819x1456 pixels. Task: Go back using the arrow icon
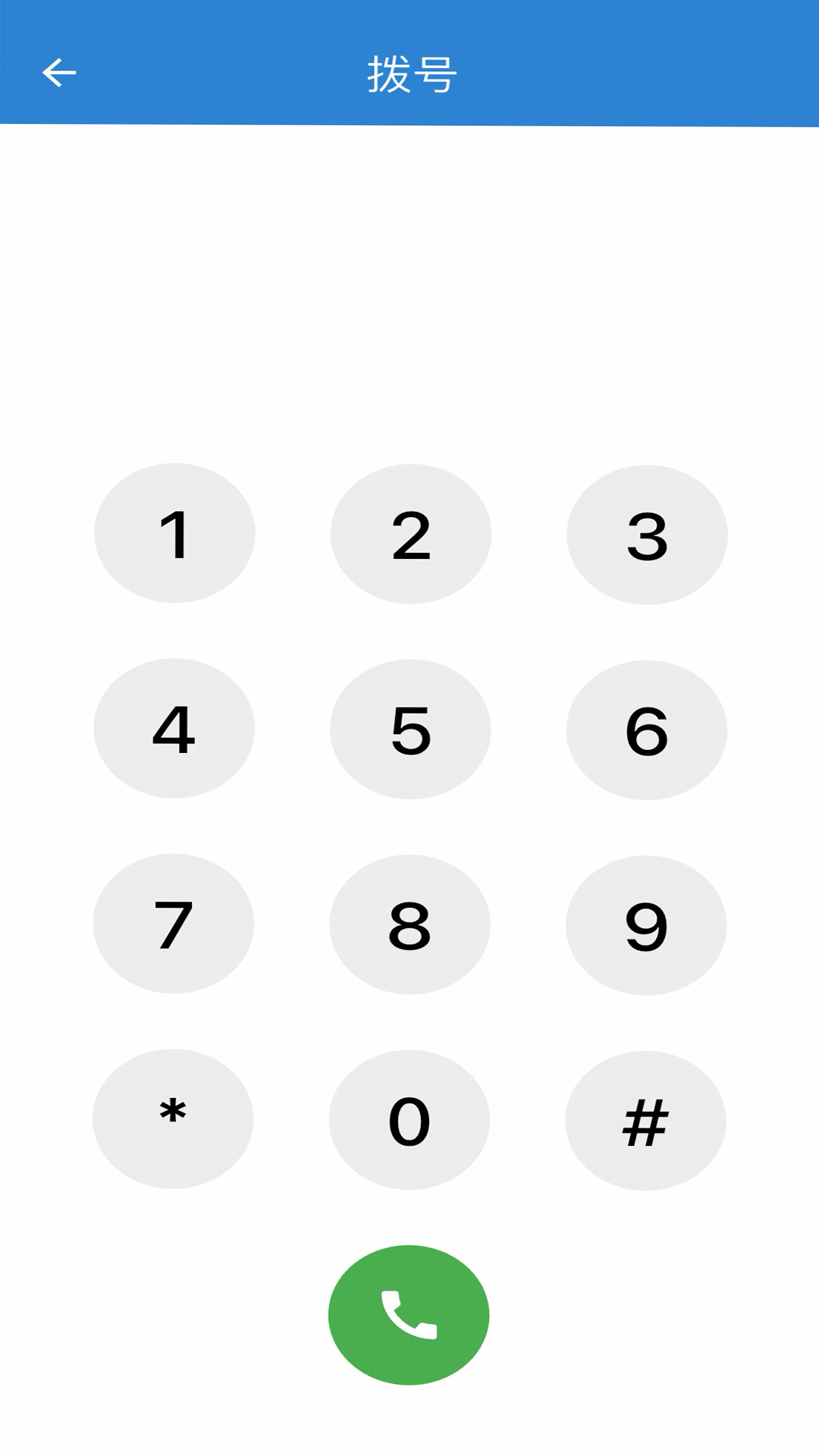59,73
